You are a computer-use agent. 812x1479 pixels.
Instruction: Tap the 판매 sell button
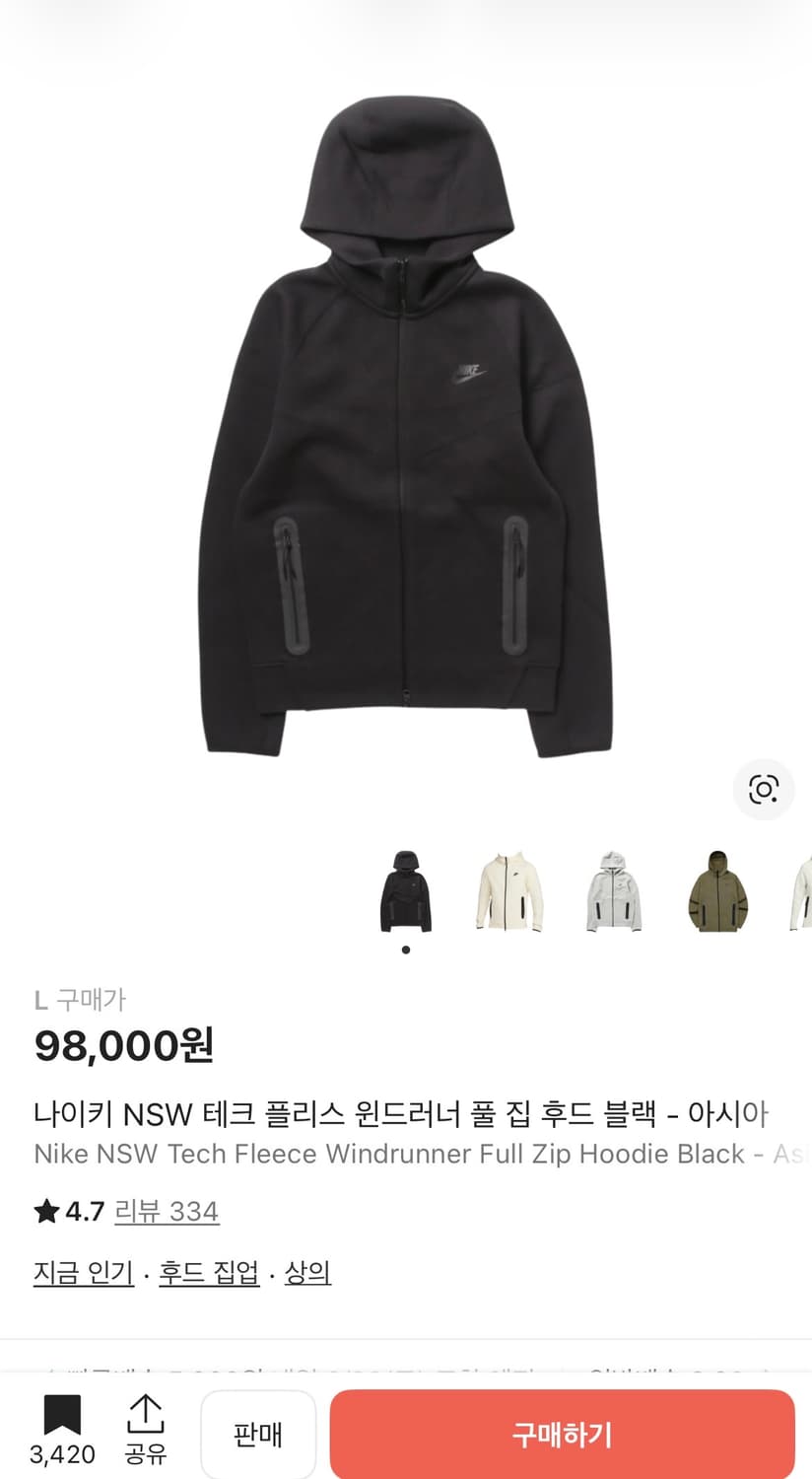258,1435
